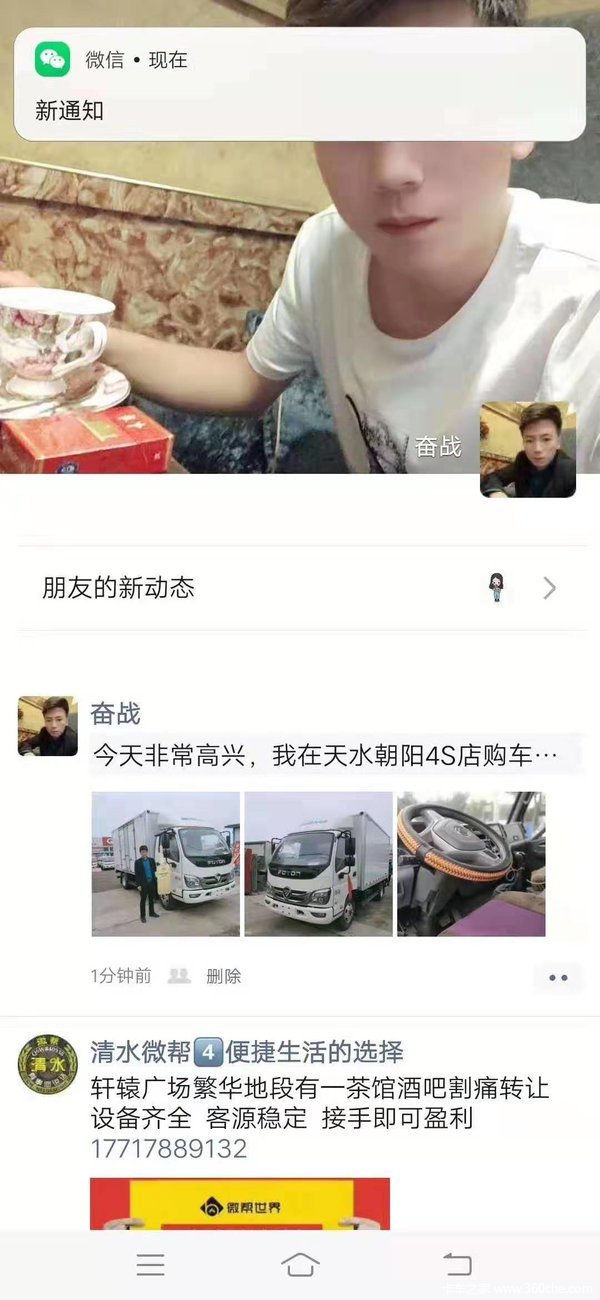Go back with the system back button
This screenshot has width=600, height=1300.
(457, 1265)
